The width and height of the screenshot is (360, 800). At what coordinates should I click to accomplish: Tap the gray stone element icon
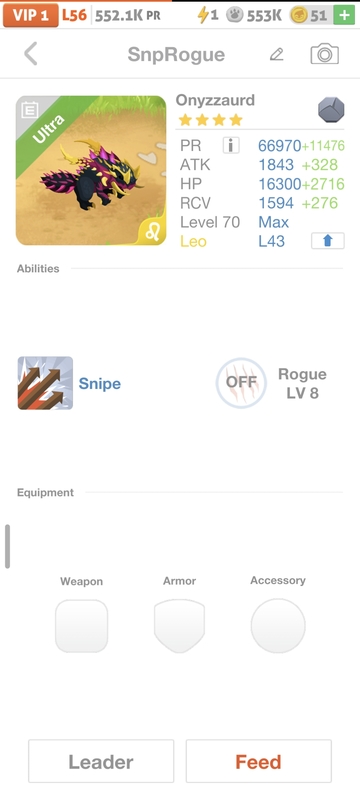click(331, 110)
